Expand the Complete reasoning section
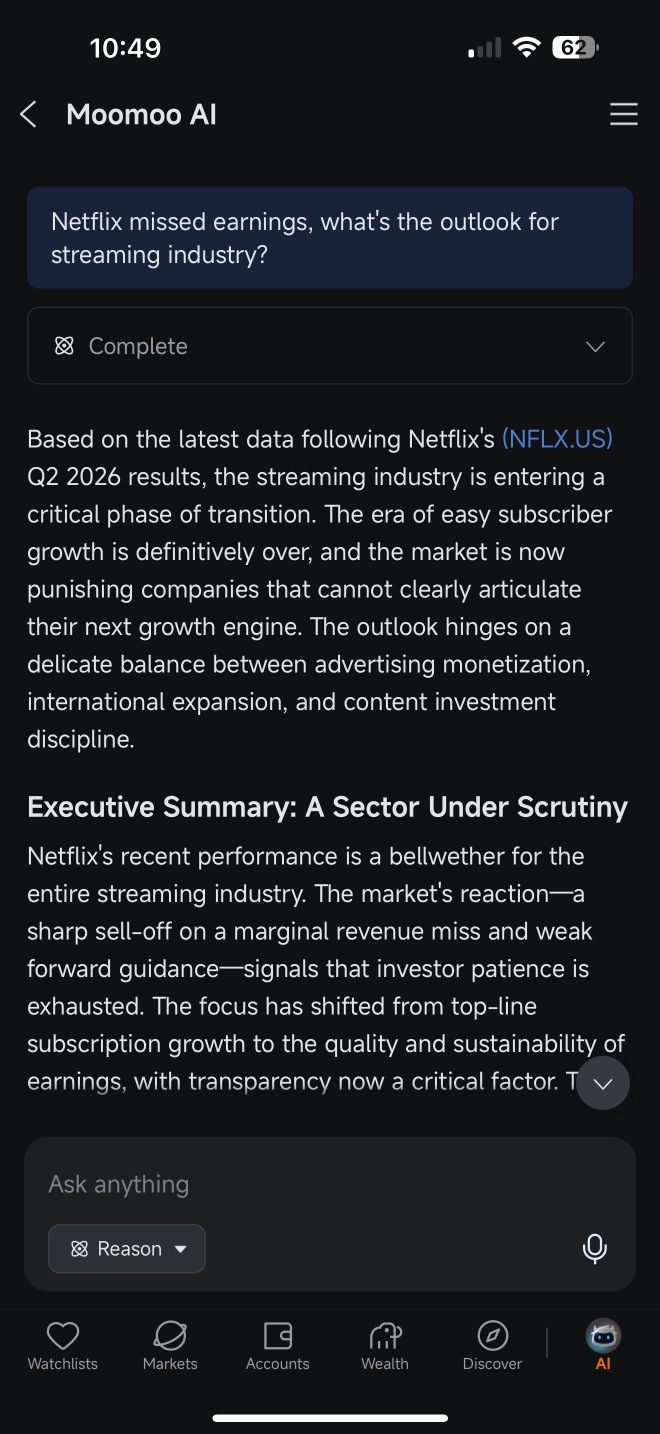This screenshot has width=660, height=1434. coord(330,346)
